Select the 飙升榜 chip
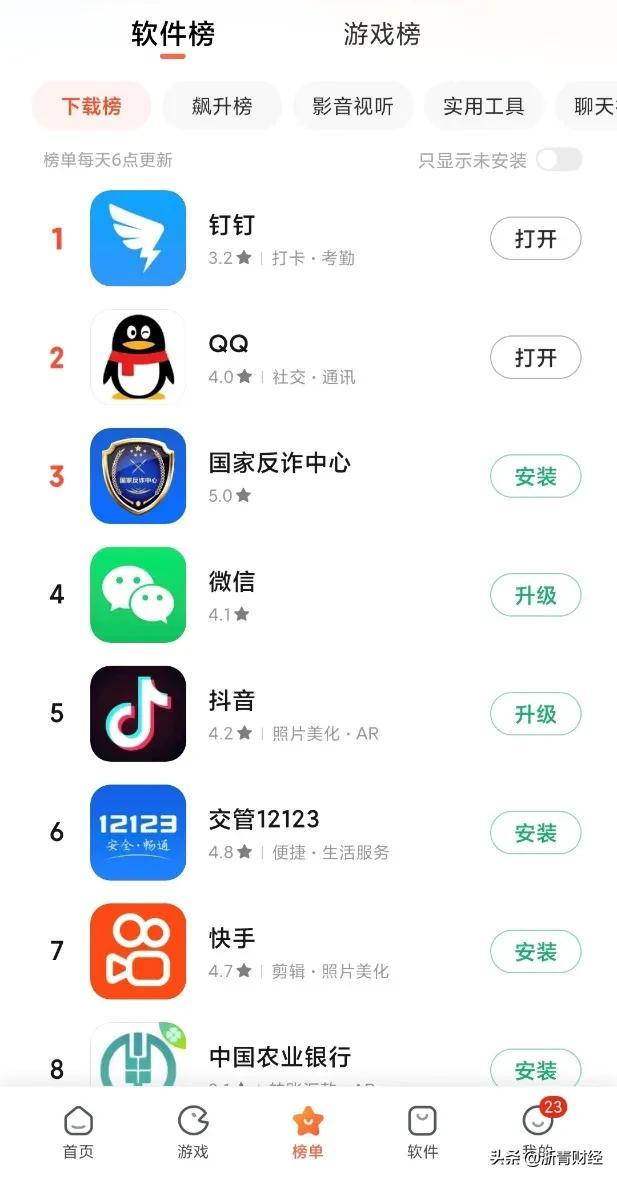The width and height of the screenshot is (617, 1180). [x=222, y=106]
